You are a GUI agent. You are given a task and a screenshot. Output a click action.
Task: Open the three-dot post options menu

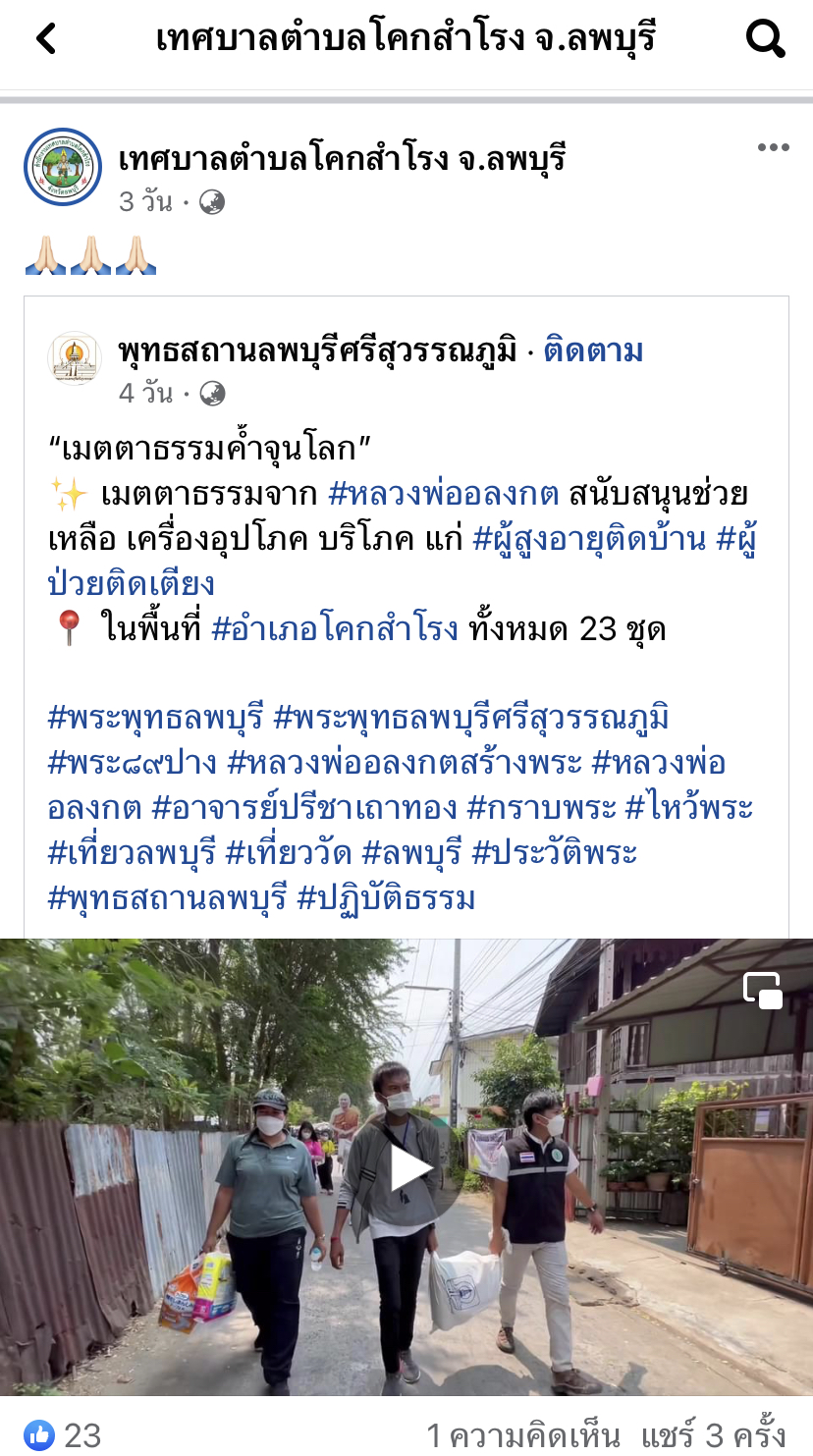(773, 148)
